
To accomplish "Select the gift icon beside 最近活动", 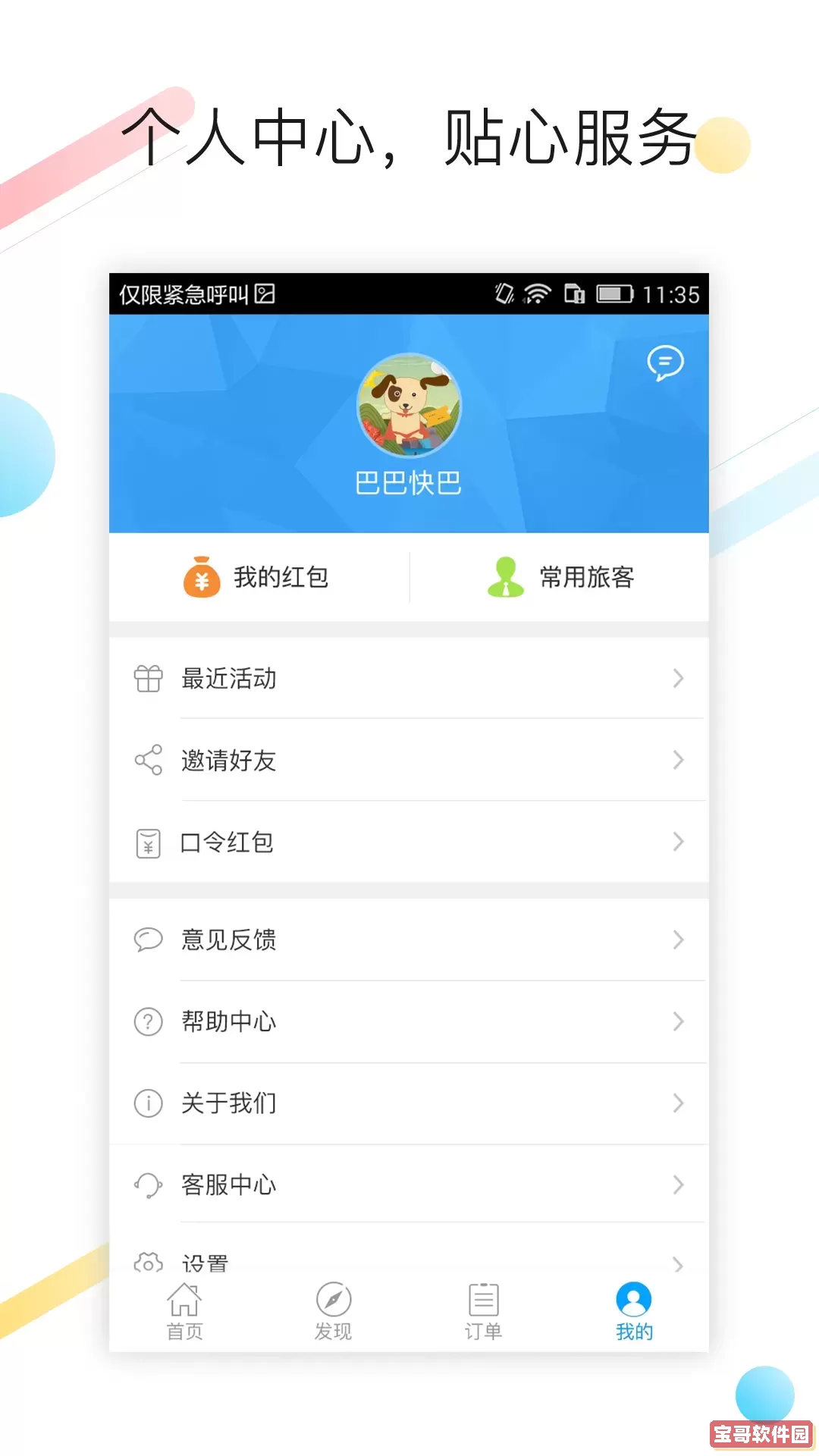I will [x=148, y=679].
